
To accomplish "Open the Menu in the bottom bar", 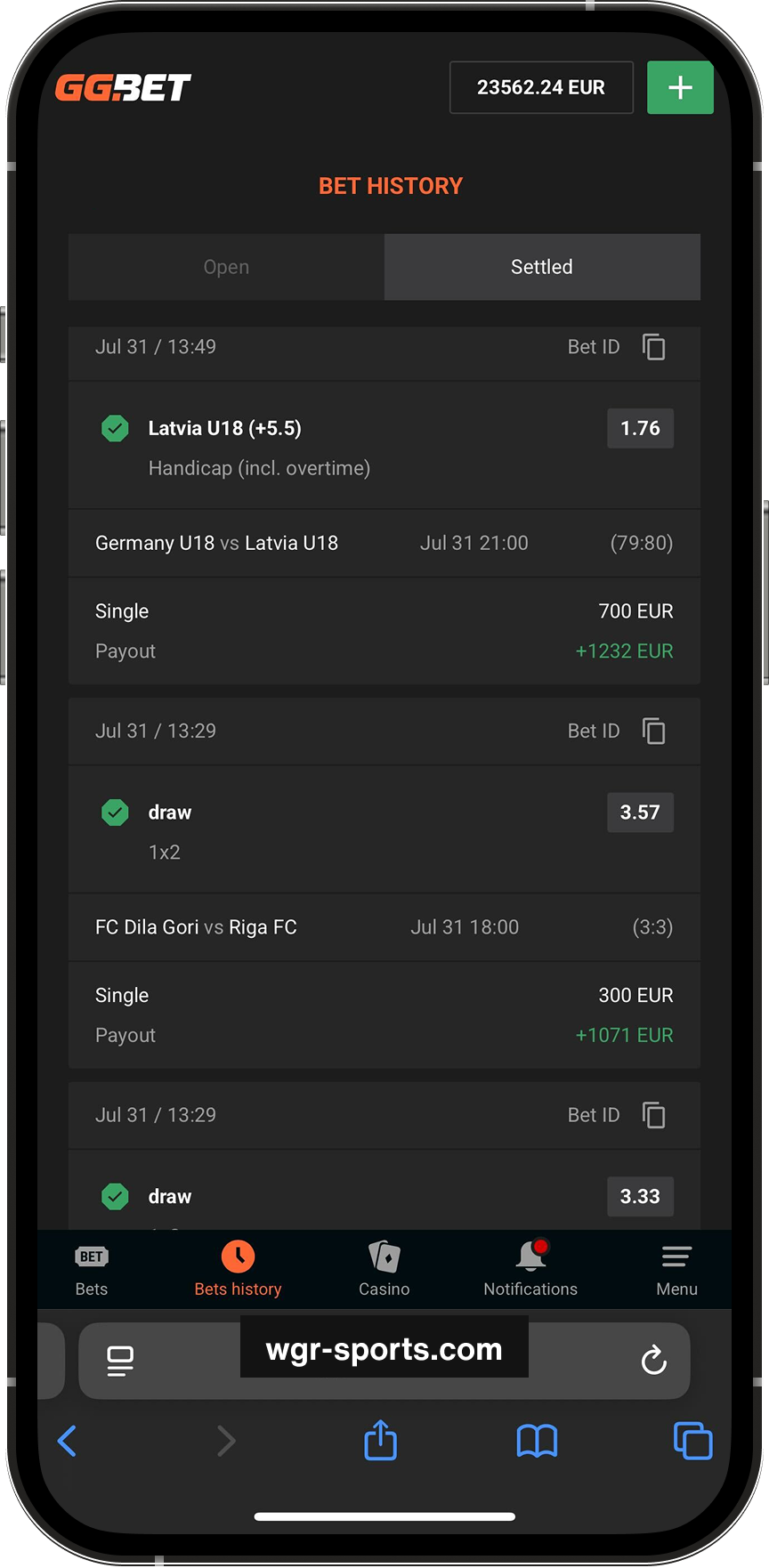I will point(676,1270).
